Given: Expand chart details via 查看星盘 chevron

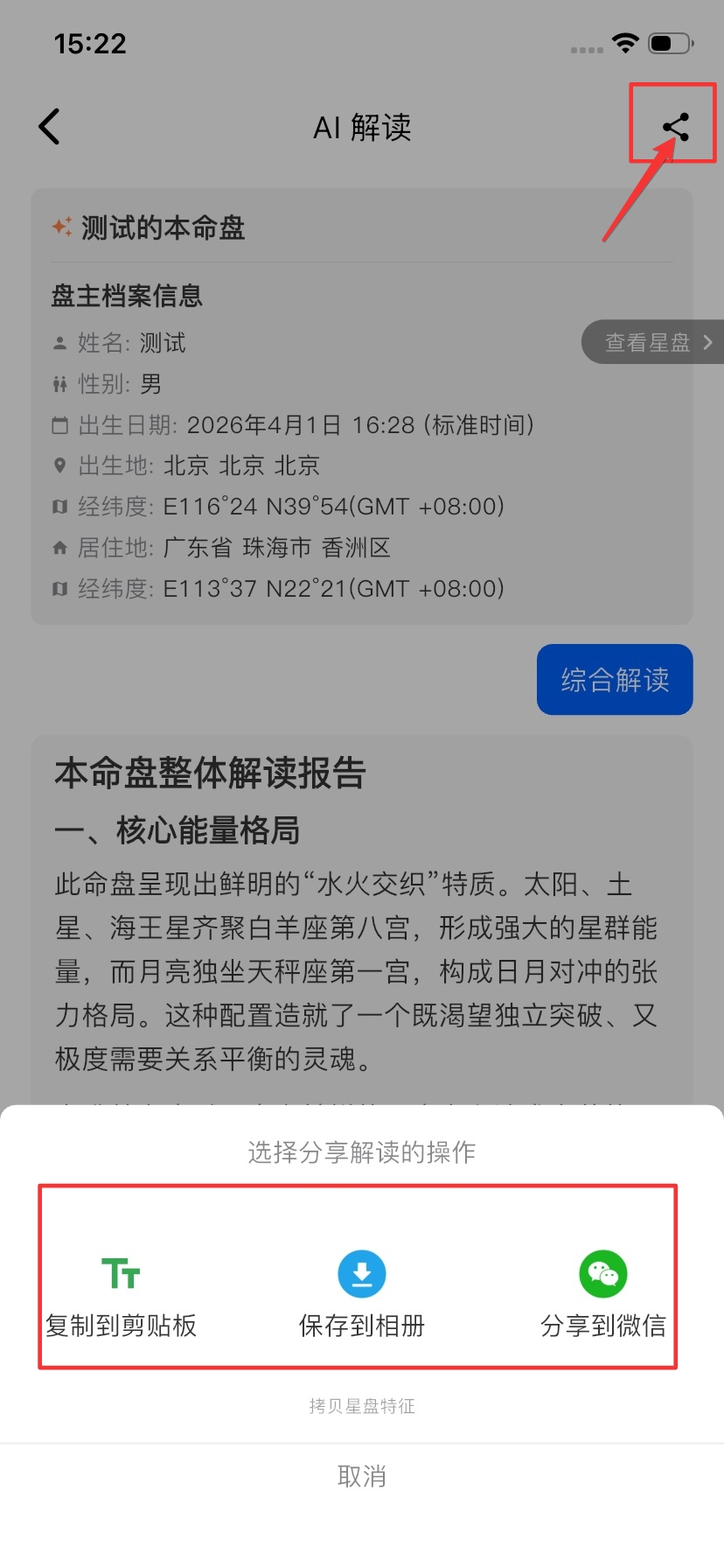Looking at the screenshot, I should tap(709, 342).
